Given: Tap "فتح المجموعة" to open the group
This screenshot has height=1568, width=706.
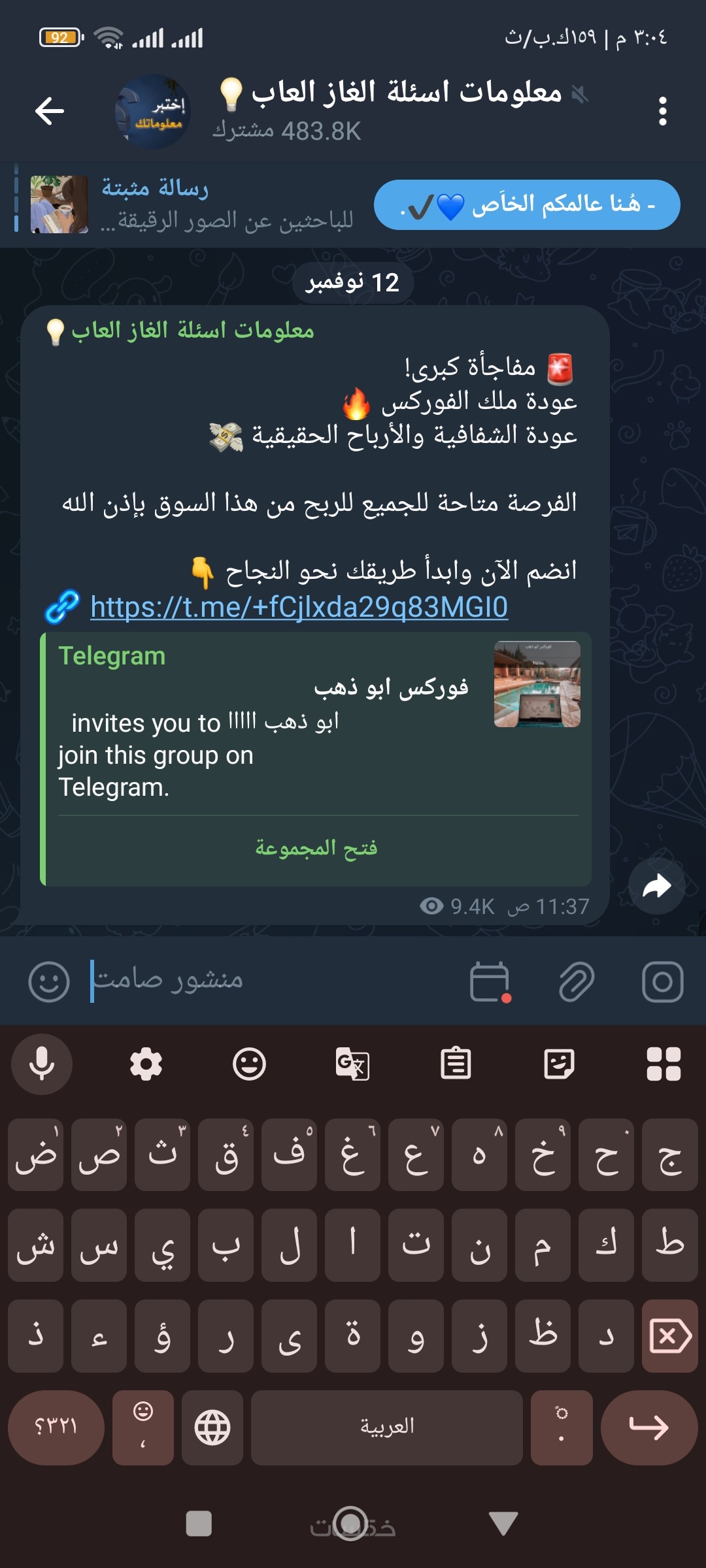Looking at the screenshot, I should [316, 847].
